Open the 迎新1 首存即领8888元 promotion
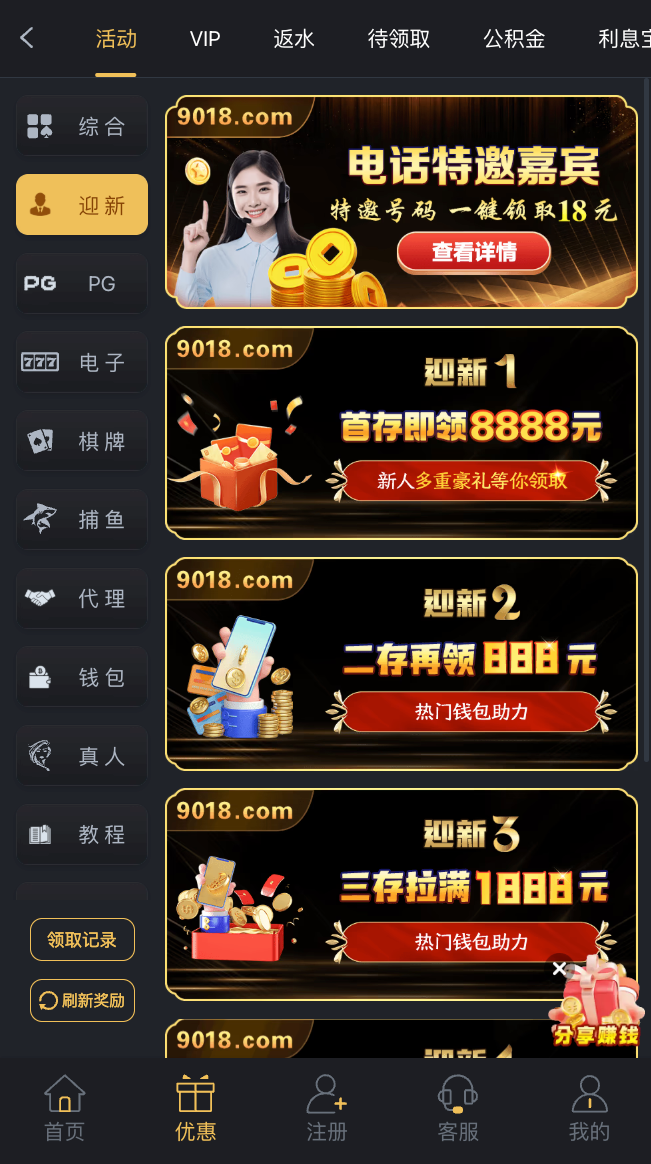This screenshot has height=1164, width=651. click(x=401, y=432)
